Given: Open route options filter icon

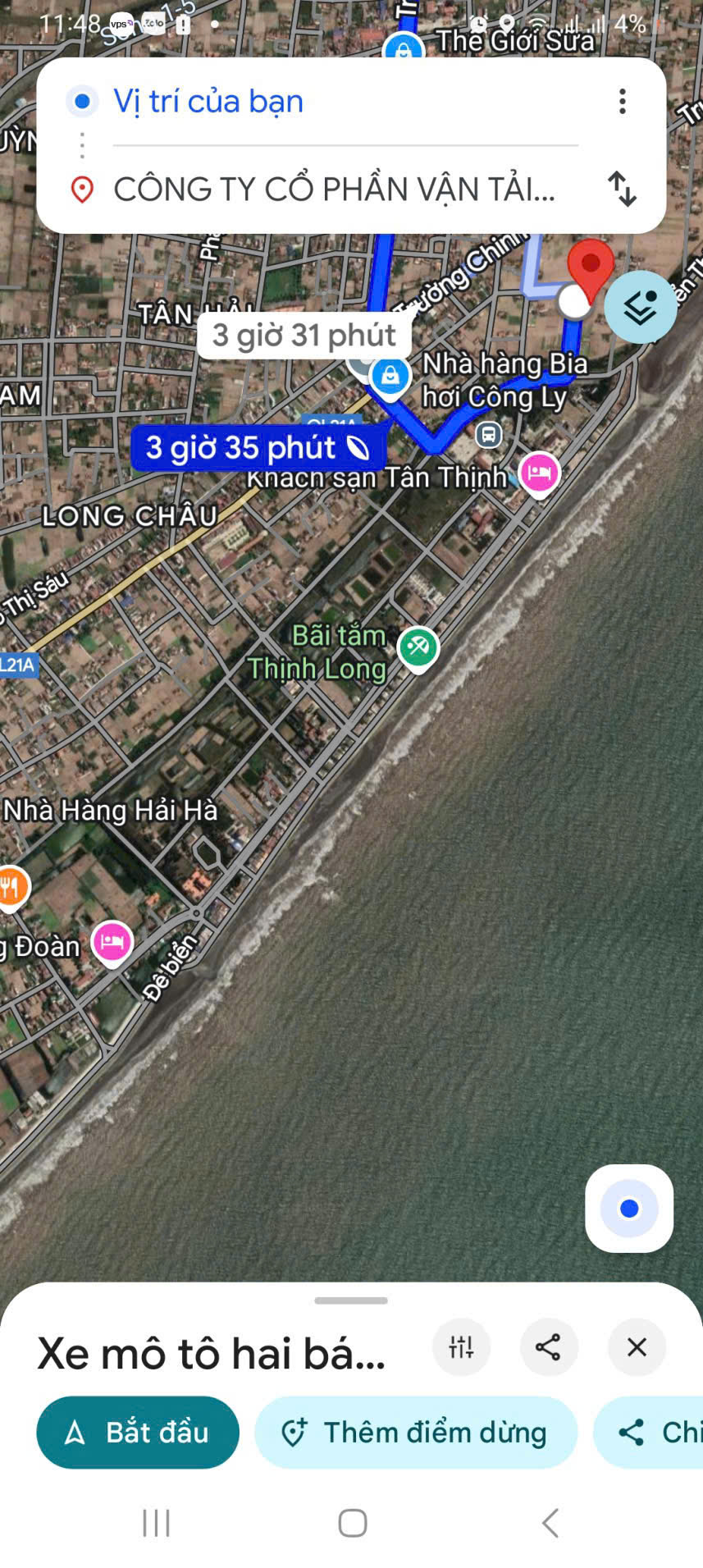Looking at the screenshot, I should pyautogui.click(x=461, y=1346).
